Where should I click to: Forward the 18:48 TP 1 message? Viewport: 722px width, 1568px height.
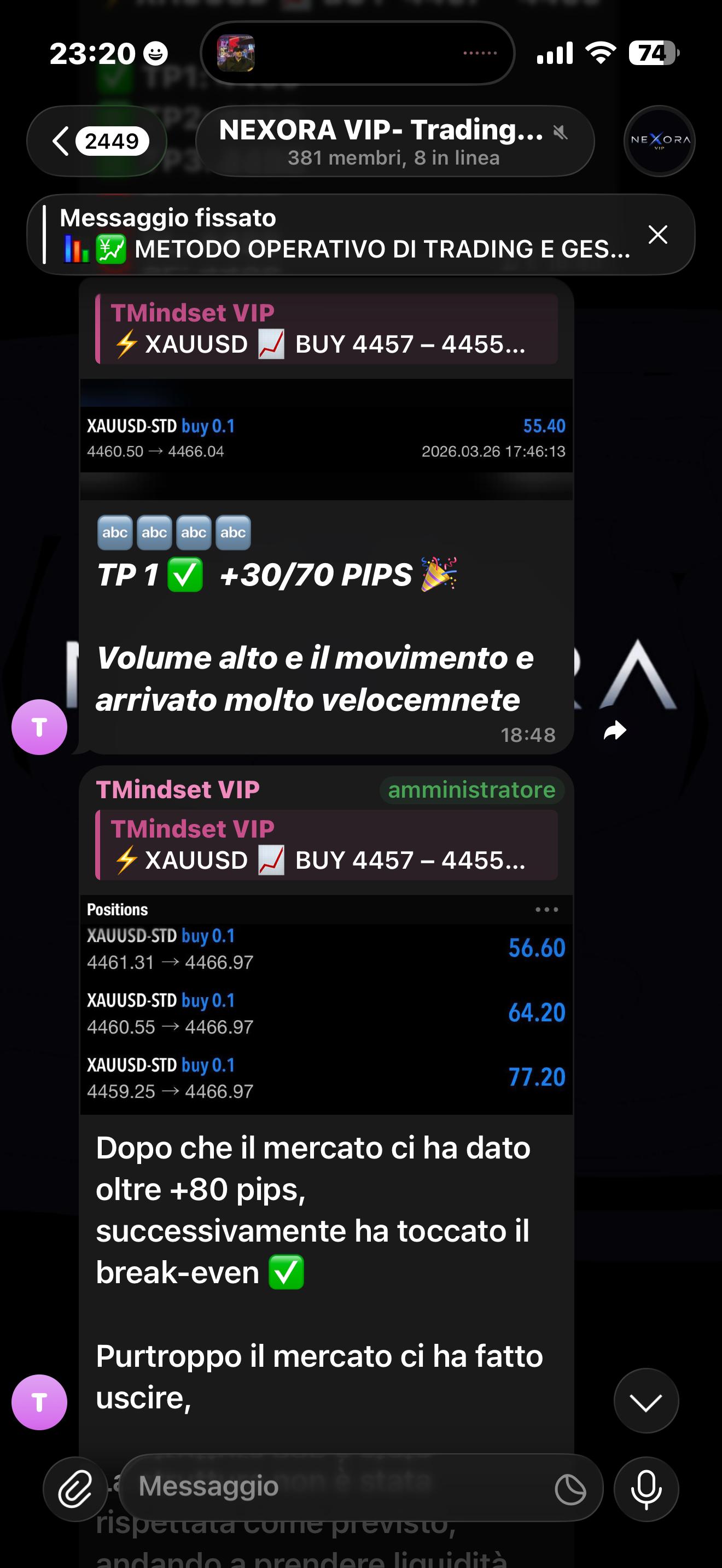coord(615,730)
